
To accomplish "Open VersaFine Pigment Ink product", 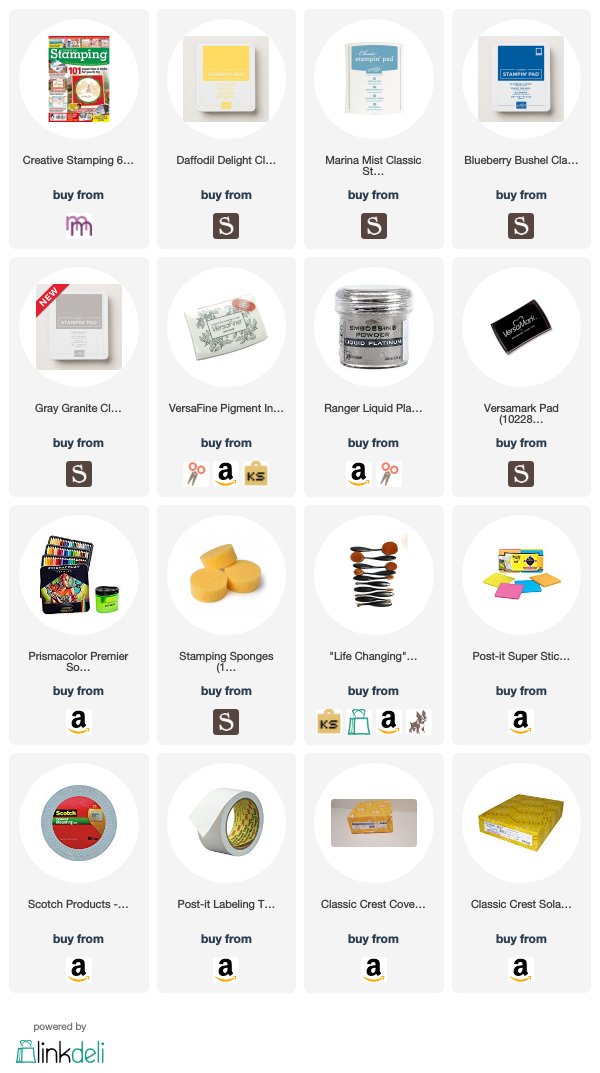I will pos(226,327).
